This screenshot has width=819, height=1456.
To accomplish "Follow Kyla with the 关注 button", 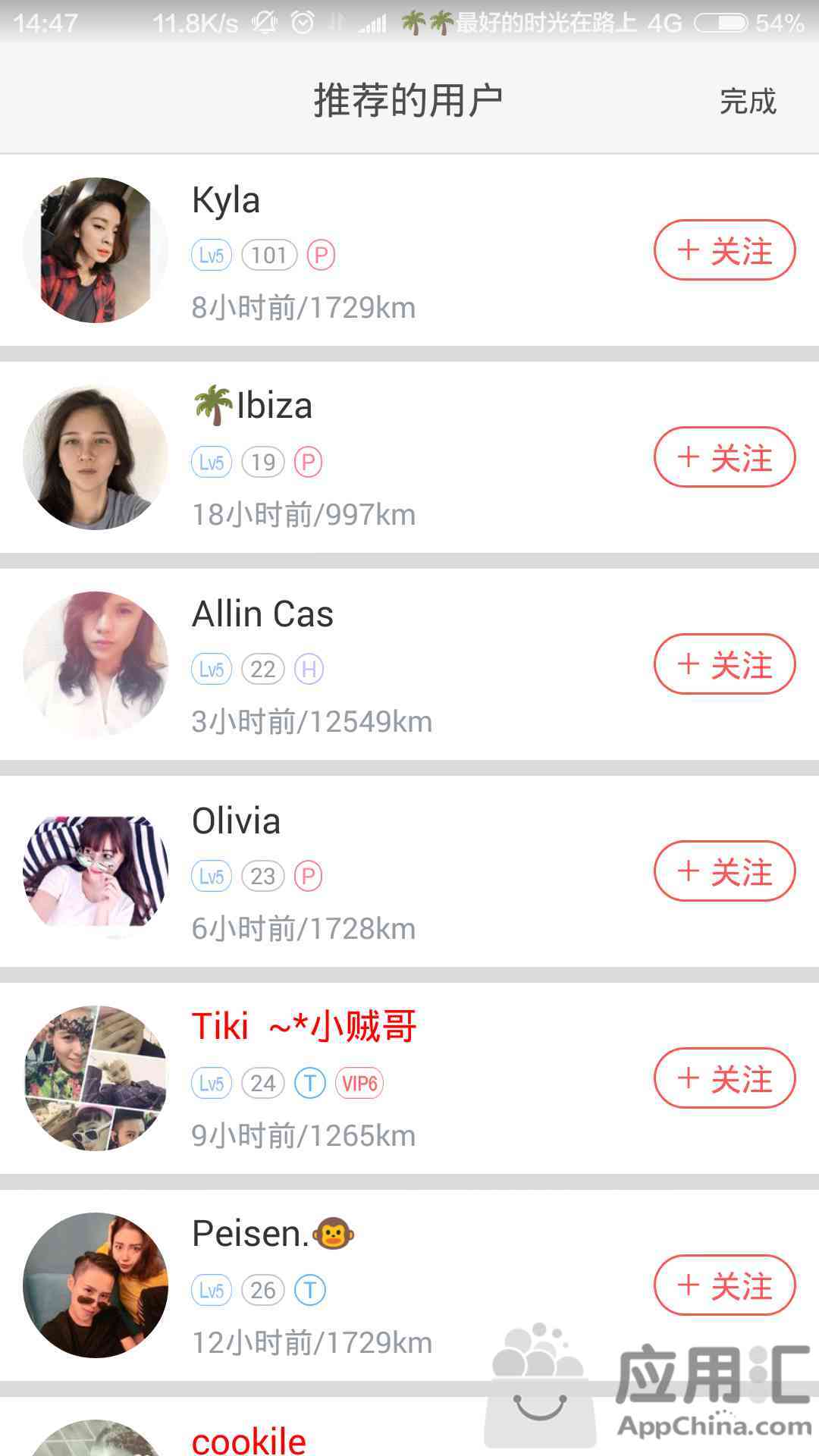I will 724,250.
